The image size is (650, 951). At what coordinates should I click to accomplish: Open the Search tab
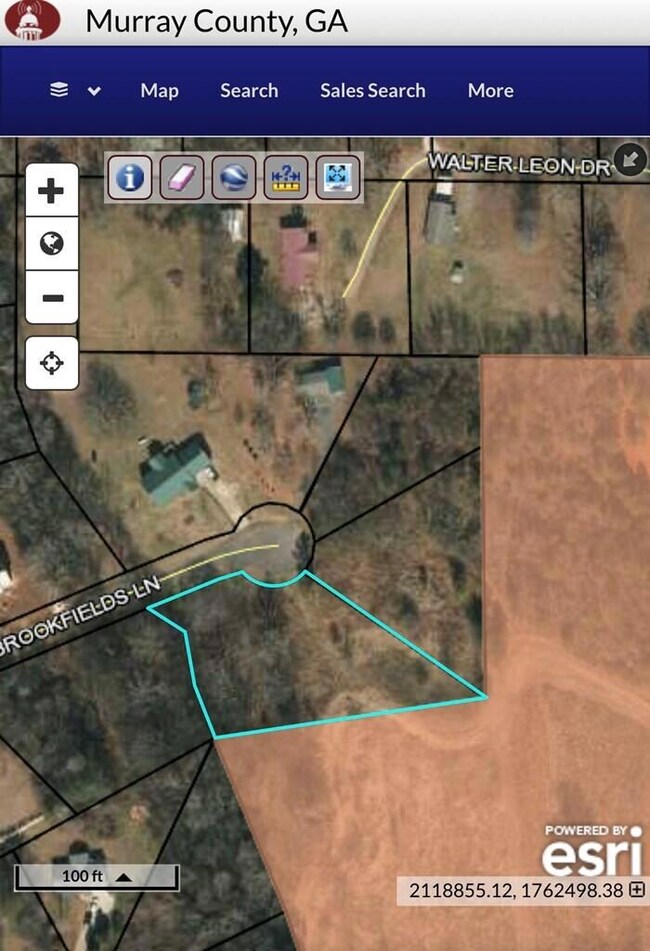pyautogui.click(x=249, y=90)
